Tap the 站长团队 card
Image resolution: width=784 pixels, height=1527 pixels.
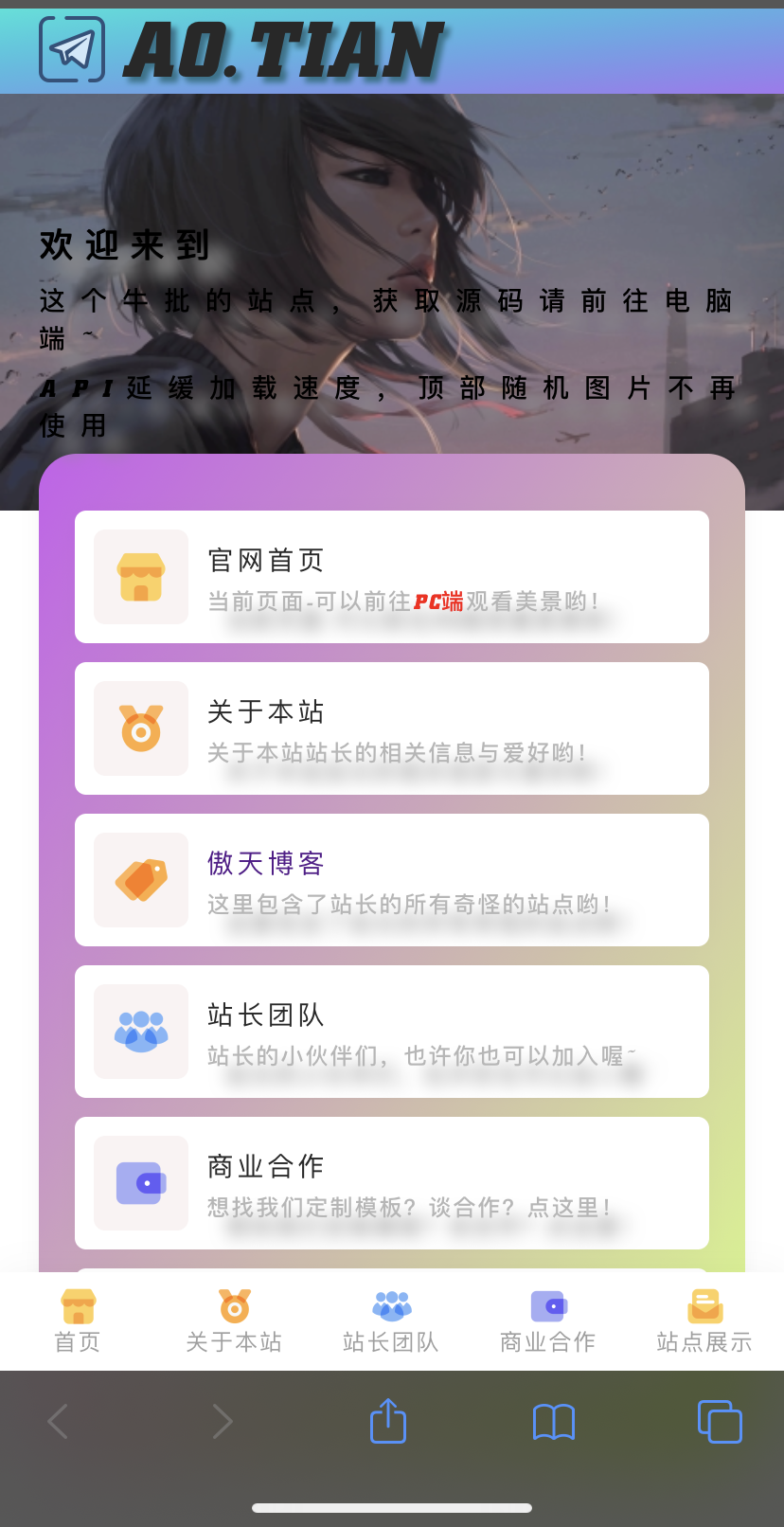pyautogui.click(x=392, y=1032)
